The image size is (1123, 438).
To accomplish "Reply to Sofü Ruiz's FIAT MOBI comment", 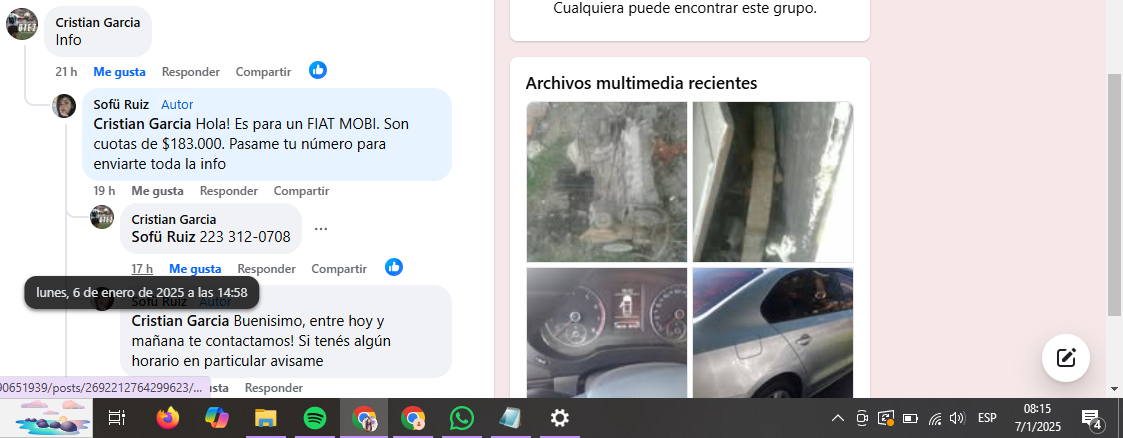I will pyautogui.click(x=228, y=191).
